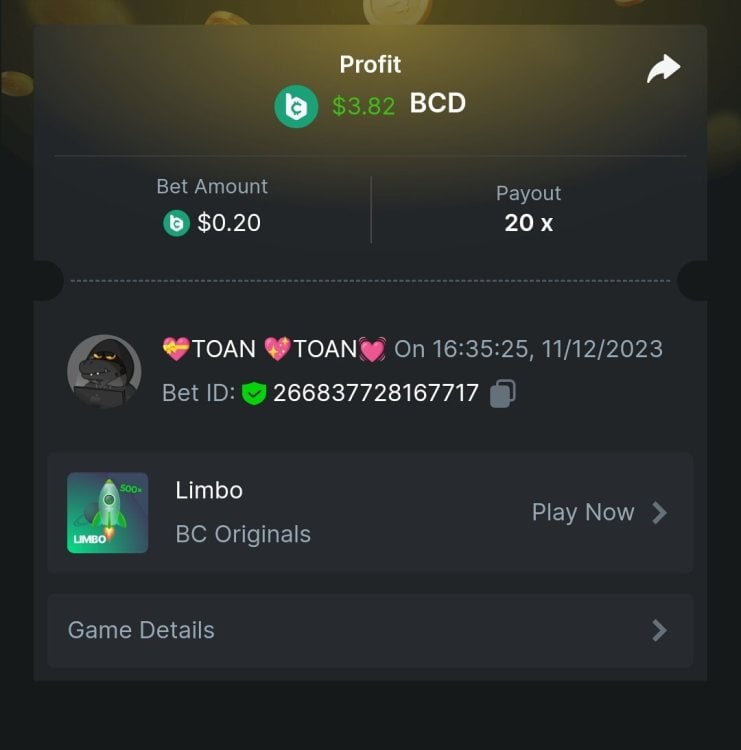Open the Limbo game via Play Now
The width and height of the screenshot is (741, 750).
597,513
